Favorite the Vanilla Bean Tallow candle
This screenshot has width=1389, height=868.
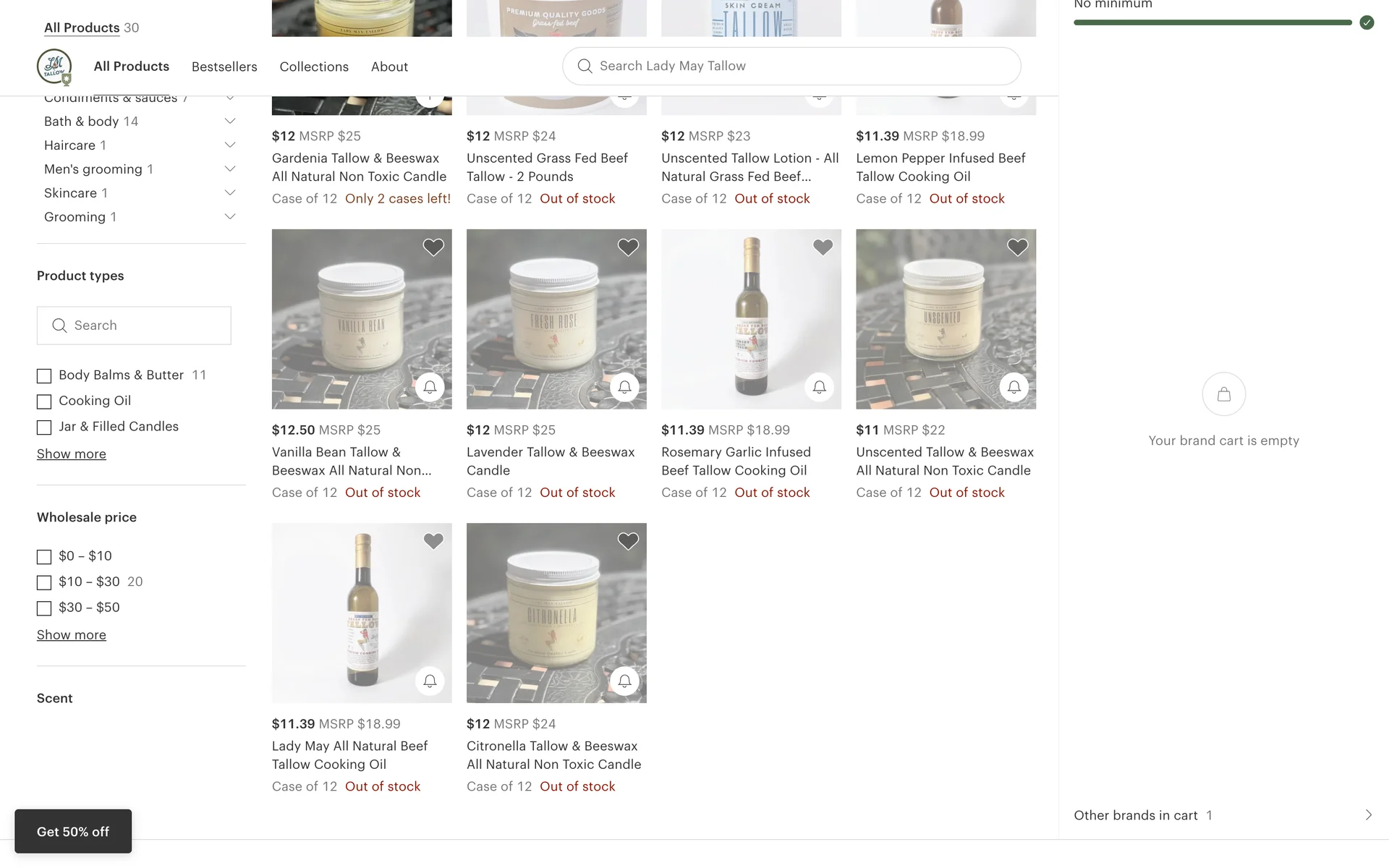(x=433, y=247)
